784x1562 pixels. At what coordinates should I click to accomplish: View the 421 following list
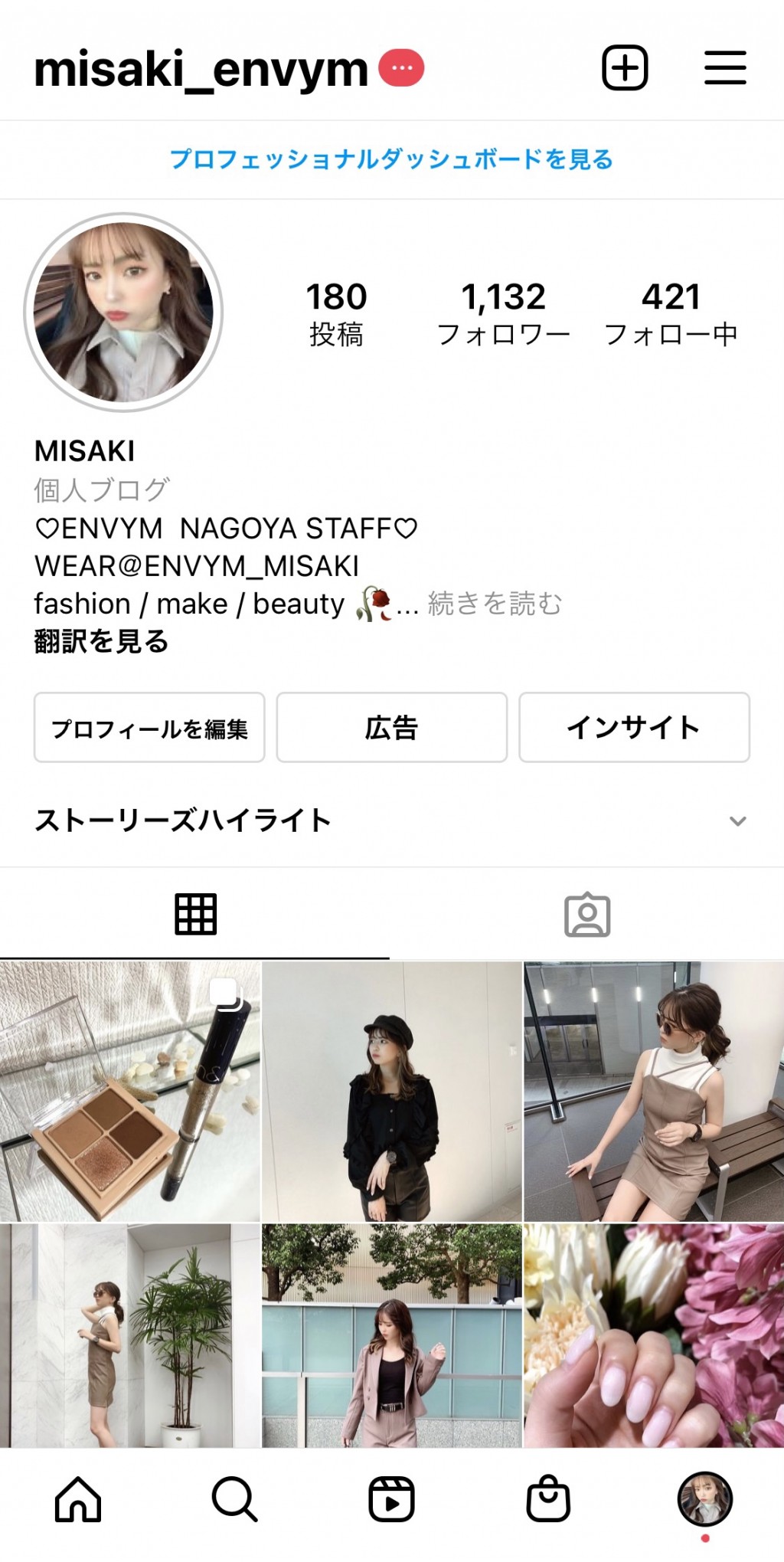[671, 313]
